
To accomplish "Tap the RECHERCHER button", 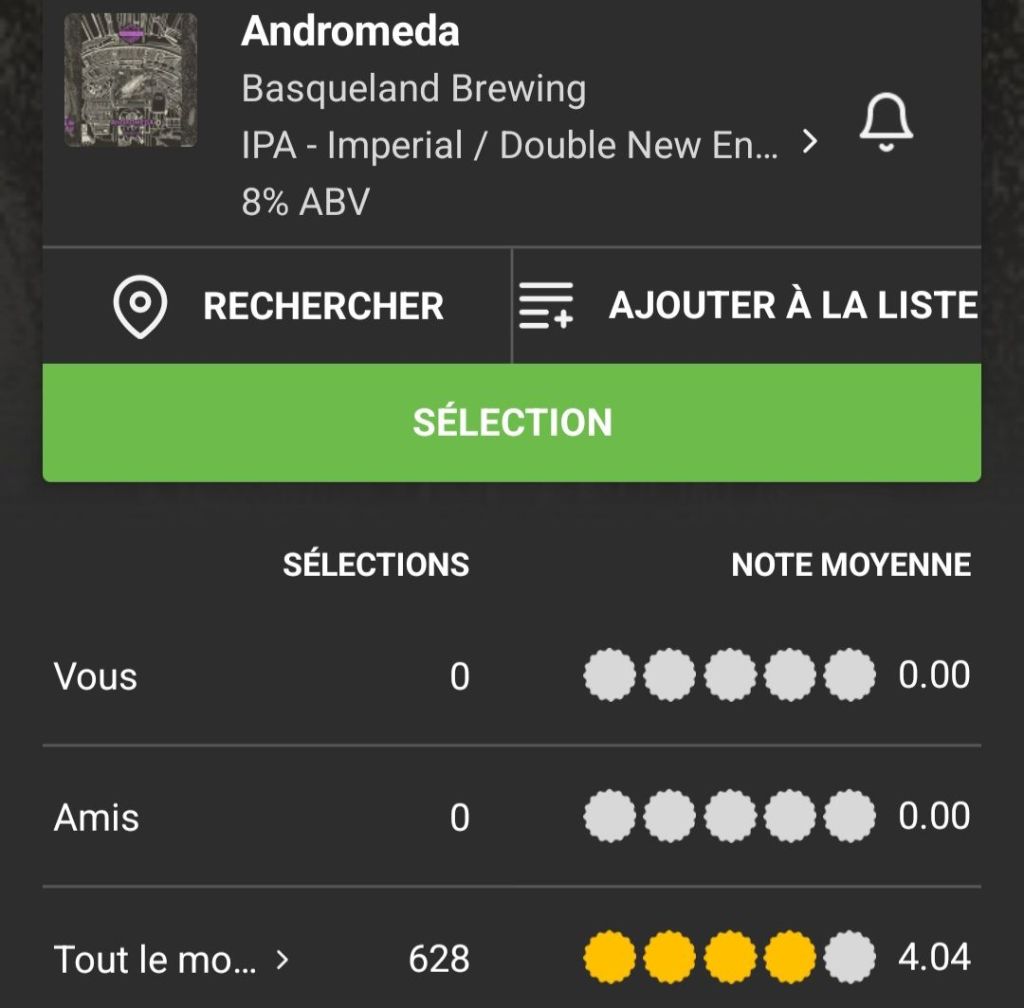I will pos(277,306).
